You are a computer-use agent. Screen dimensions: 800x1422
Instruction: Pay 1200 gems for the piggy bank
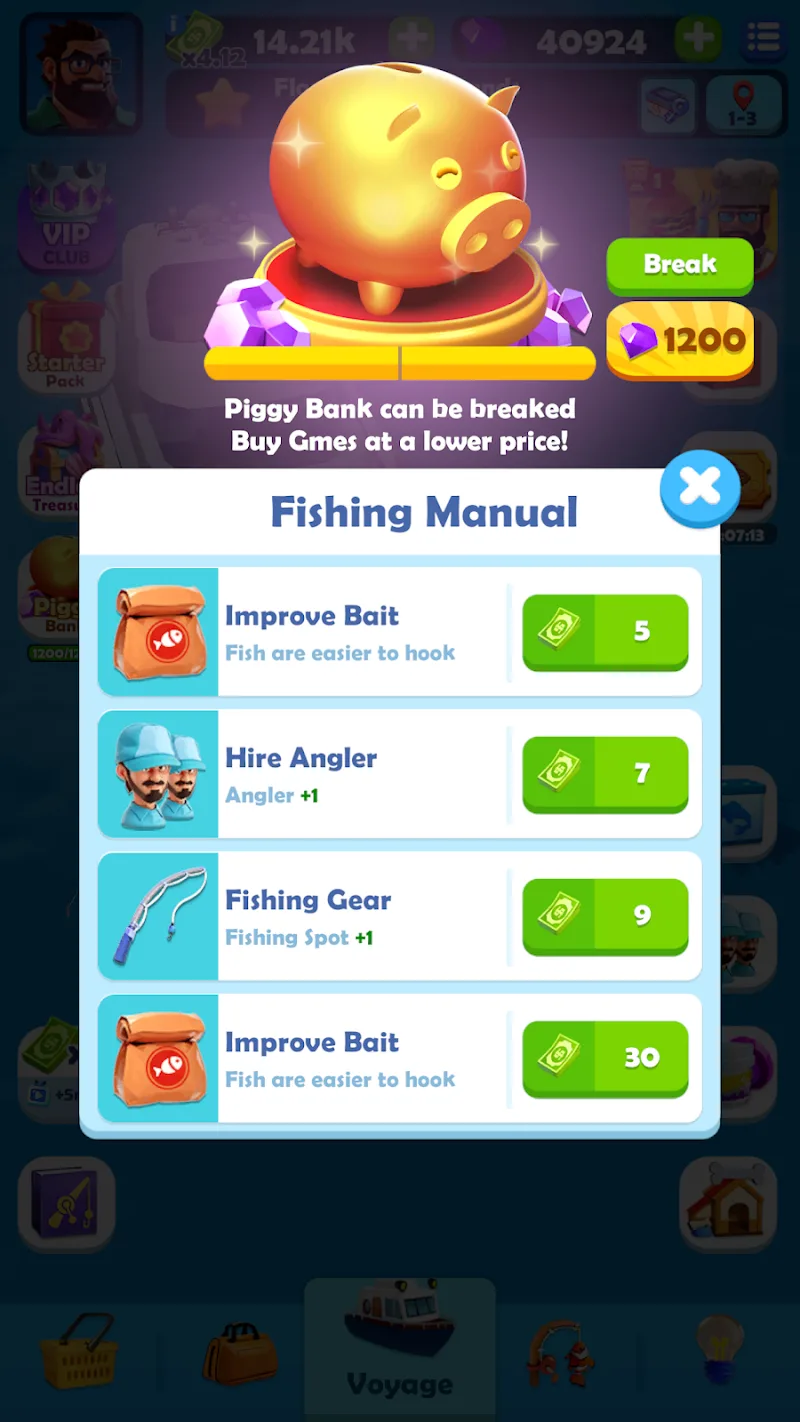(x=680, y=340)
